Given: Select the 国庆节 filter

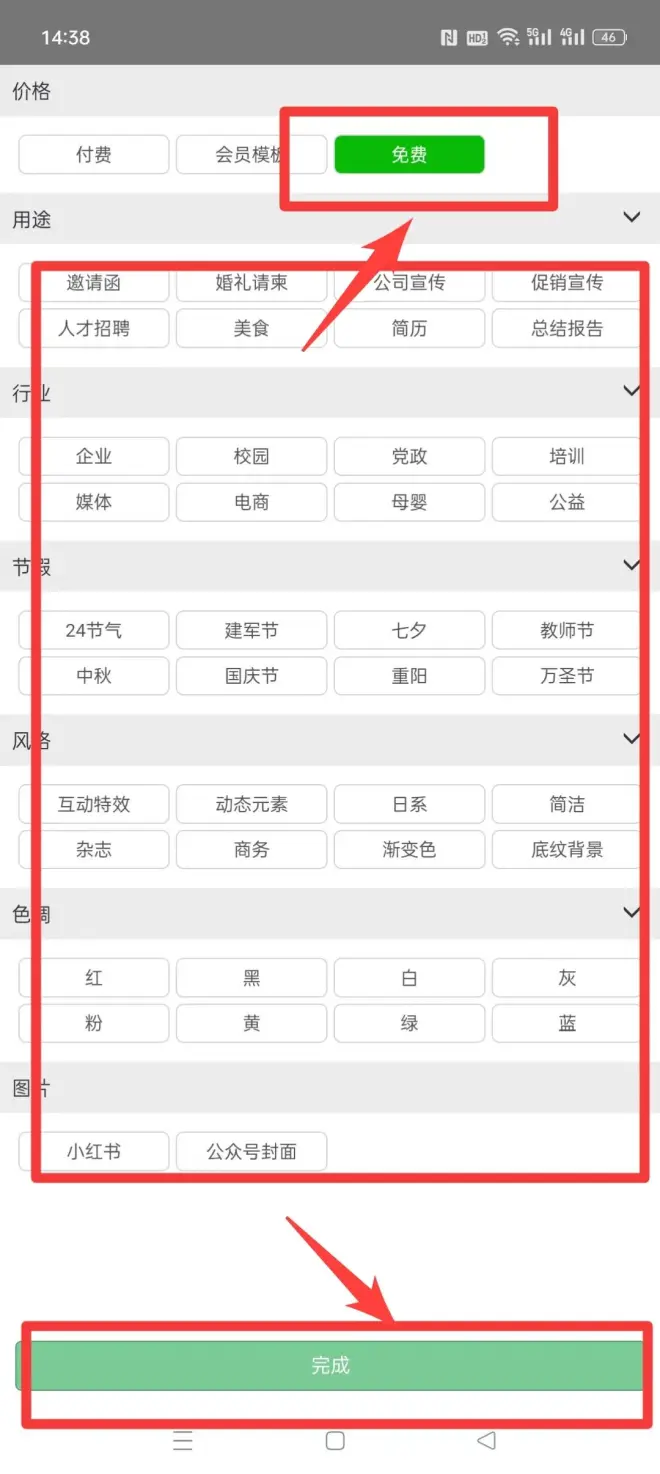Looking at the screenshot, I should pos(251,676).
